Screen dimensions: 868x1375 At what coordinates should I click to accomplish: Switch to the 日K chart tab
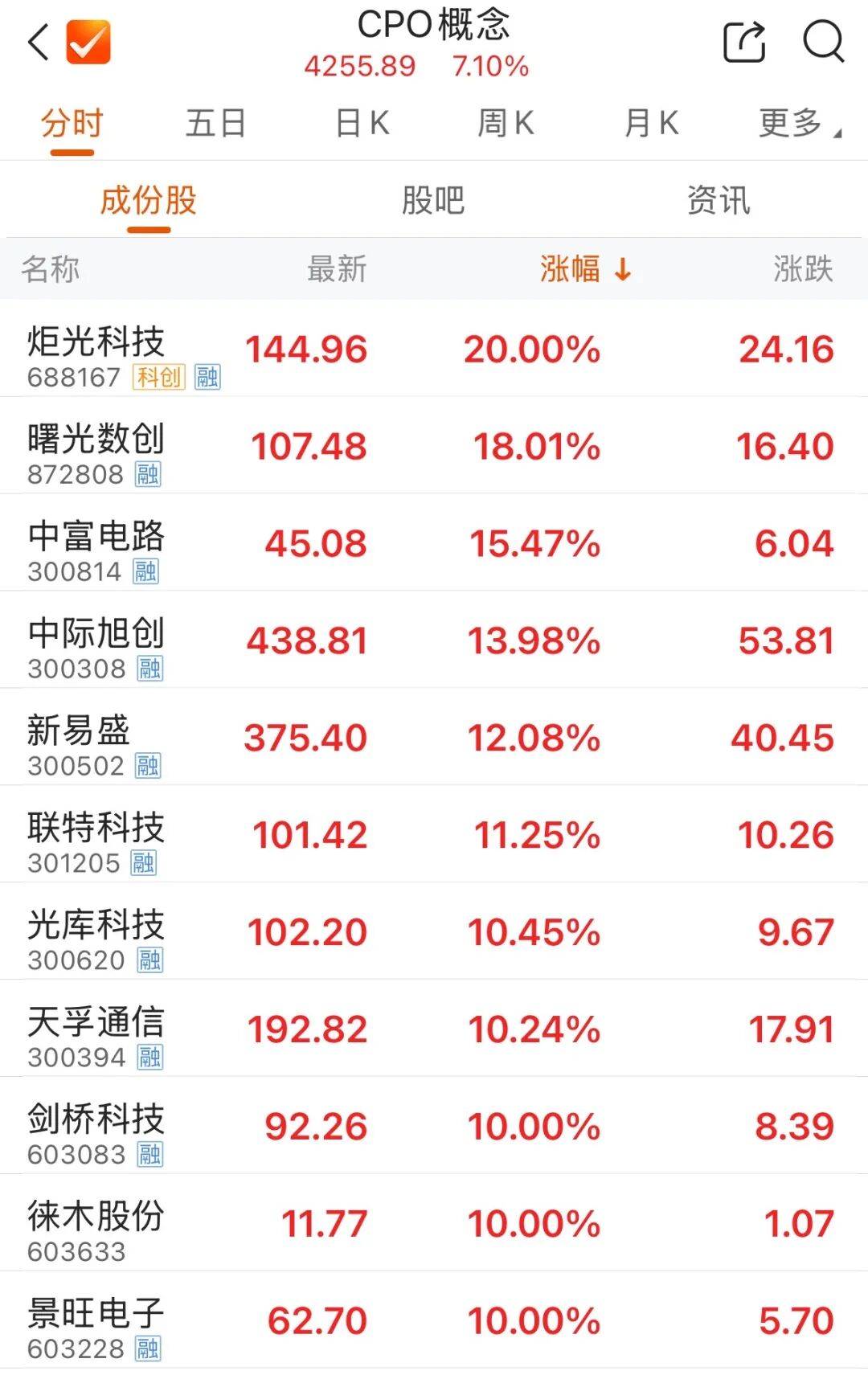362,124
